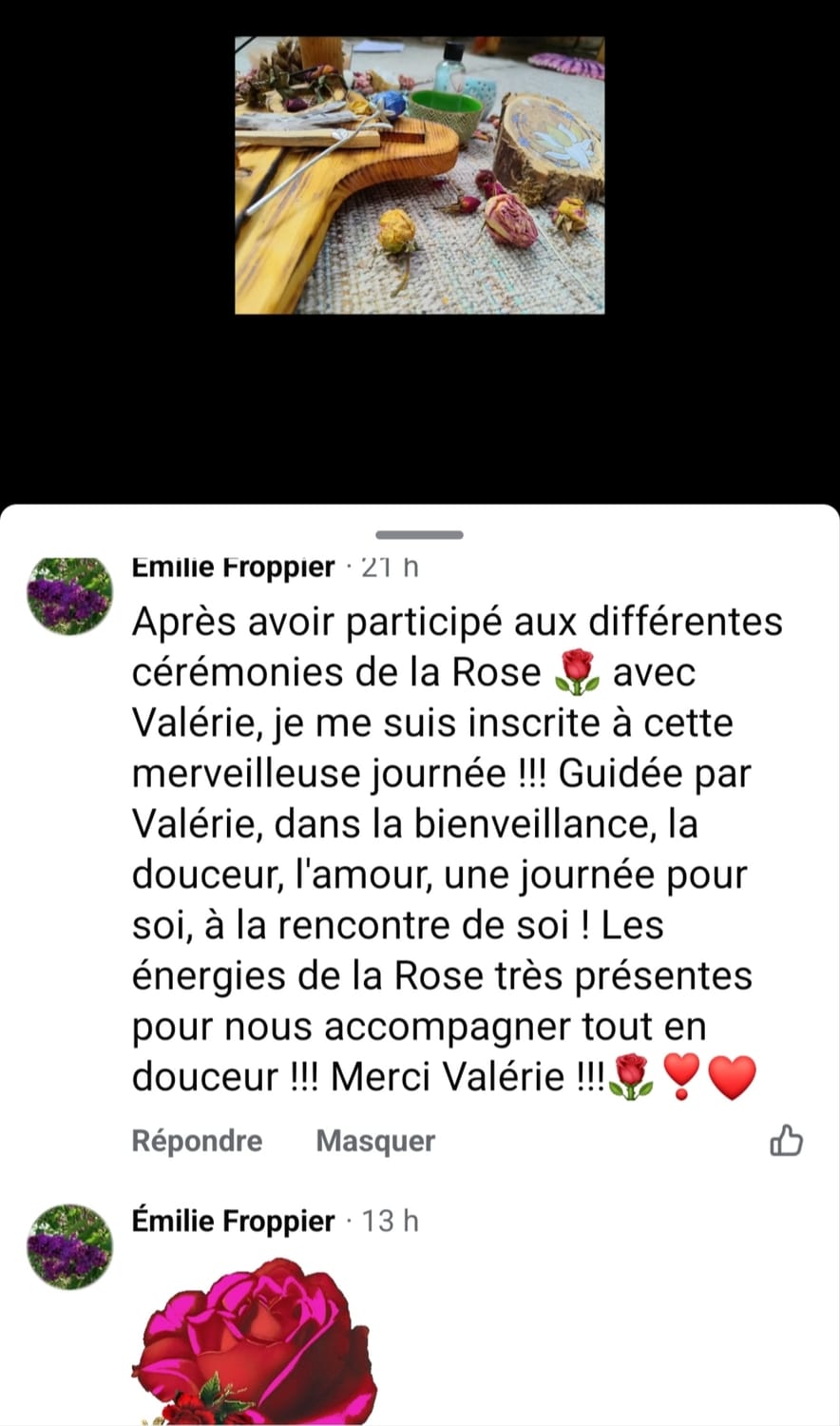Image resolution: width=840 pixels, height=1426 pixels.
Task: Open the photo of dried roses
Action: point(419,175)
